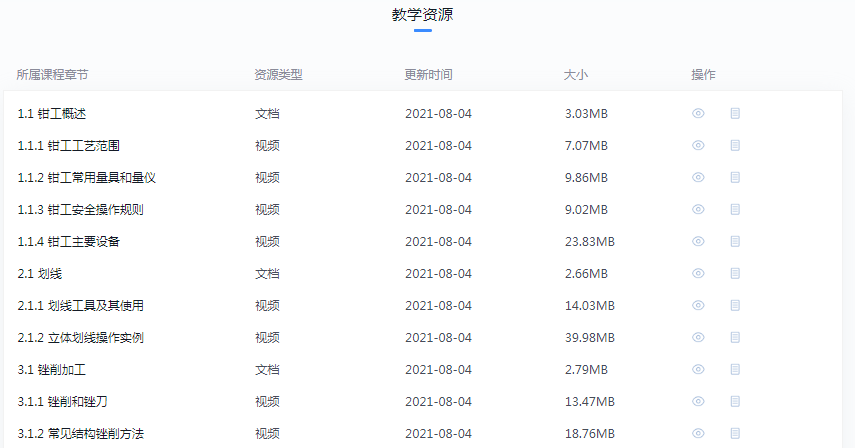The image size is (855, 448).
Task: Preview the 2.1.1 划线工具及其使用 video
Action: (x=698, y=305)
